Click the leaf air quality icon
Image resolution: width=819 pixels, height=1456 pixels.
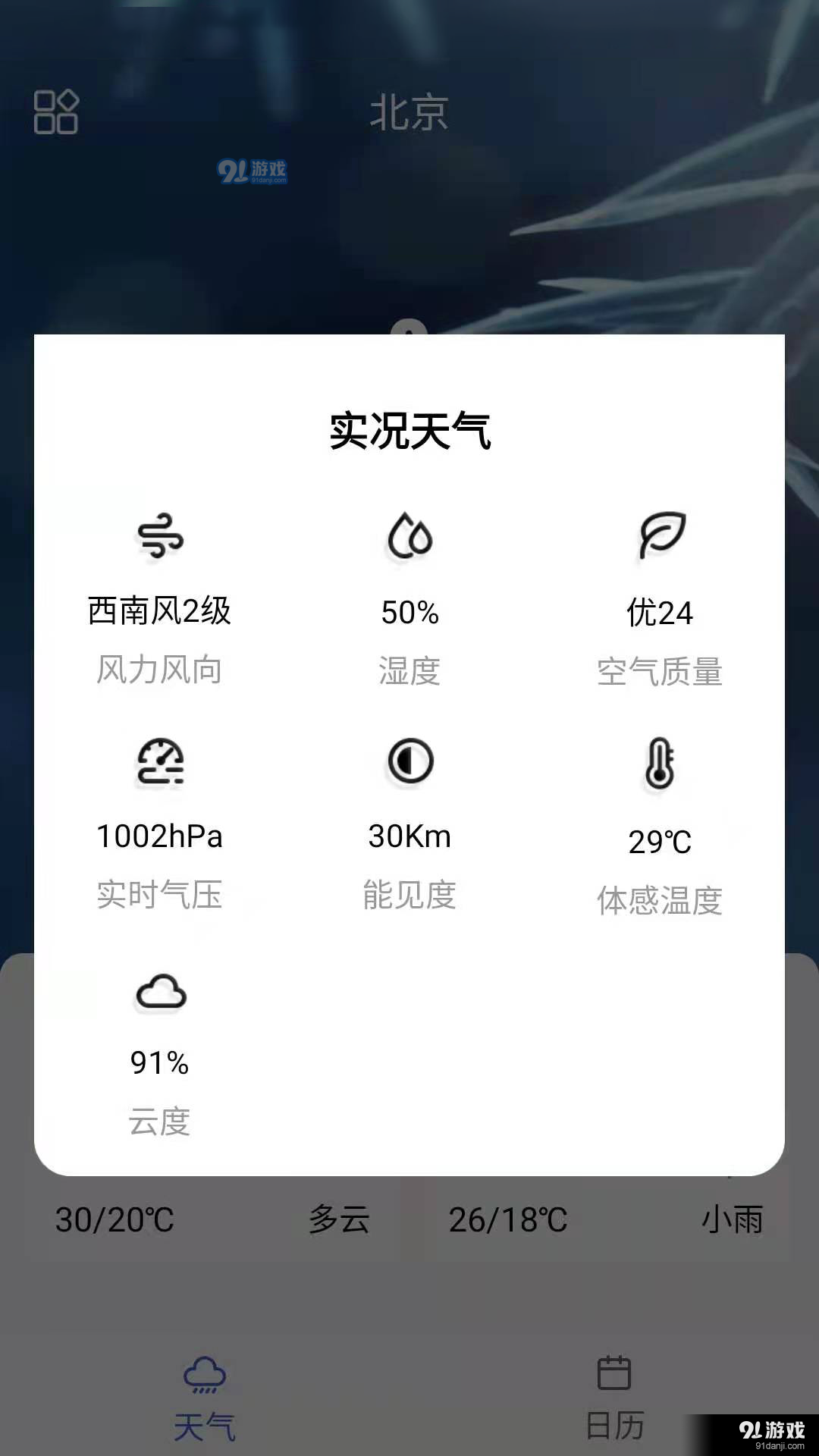coord(660,536)
